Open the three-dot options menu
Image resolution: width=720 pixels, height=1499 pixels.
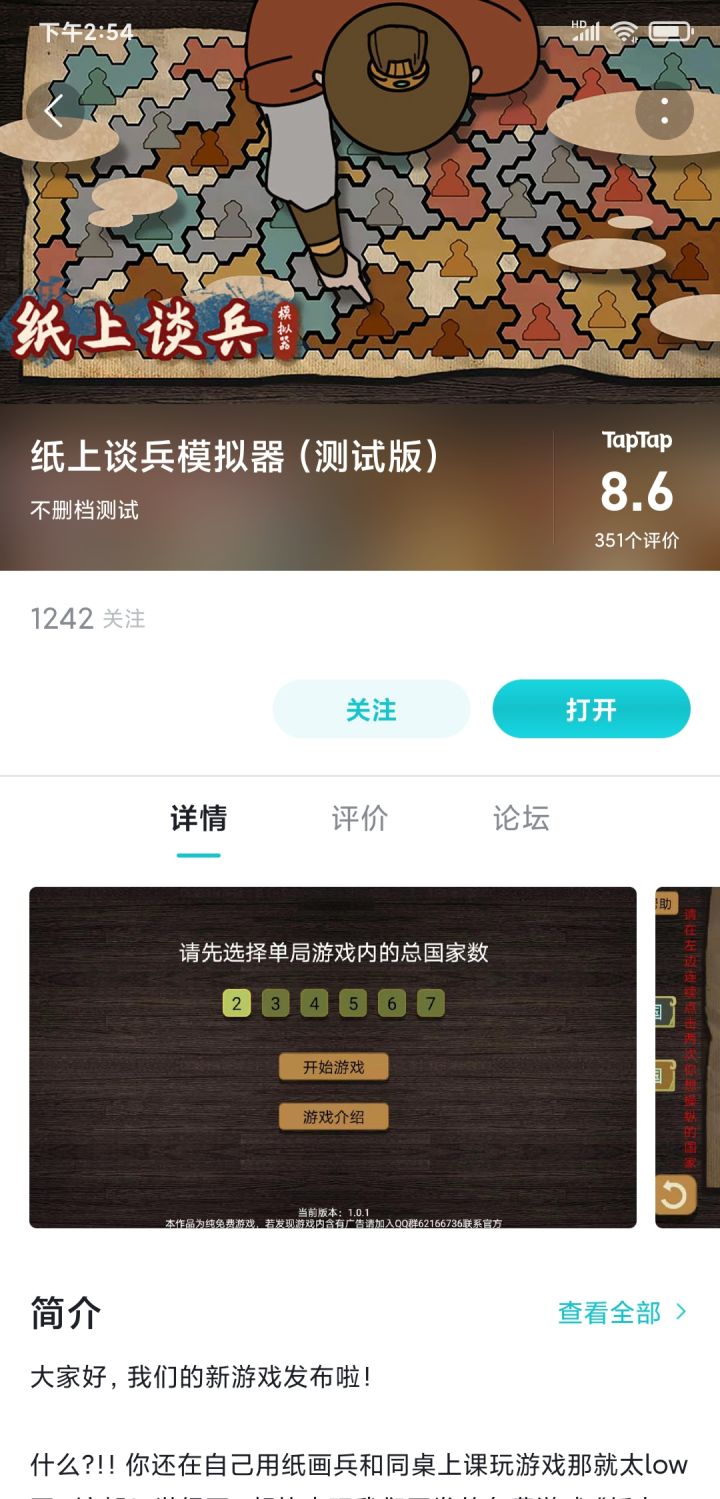pos(664,110)
